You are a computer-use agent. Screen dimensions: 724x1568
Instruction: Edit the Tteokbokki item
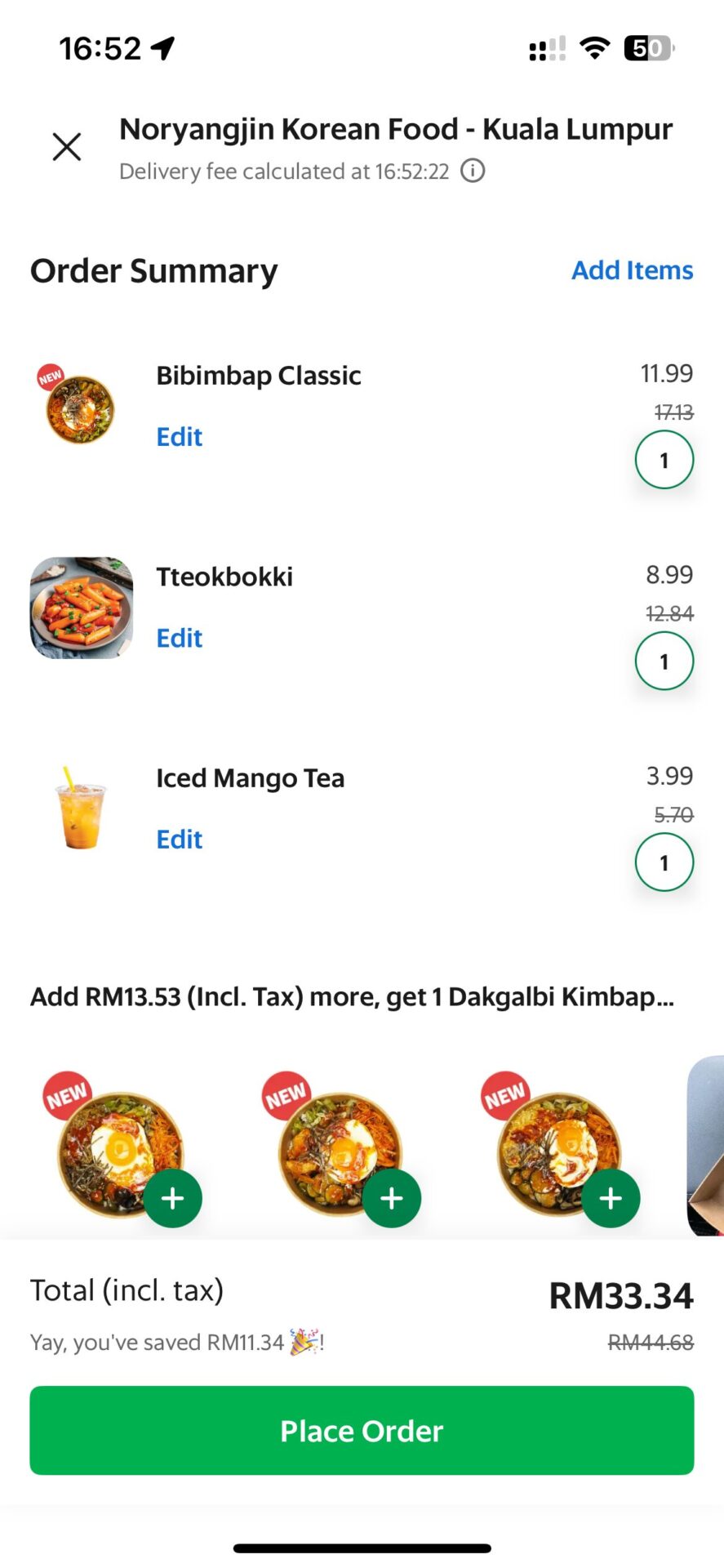[x=179, y=638]
